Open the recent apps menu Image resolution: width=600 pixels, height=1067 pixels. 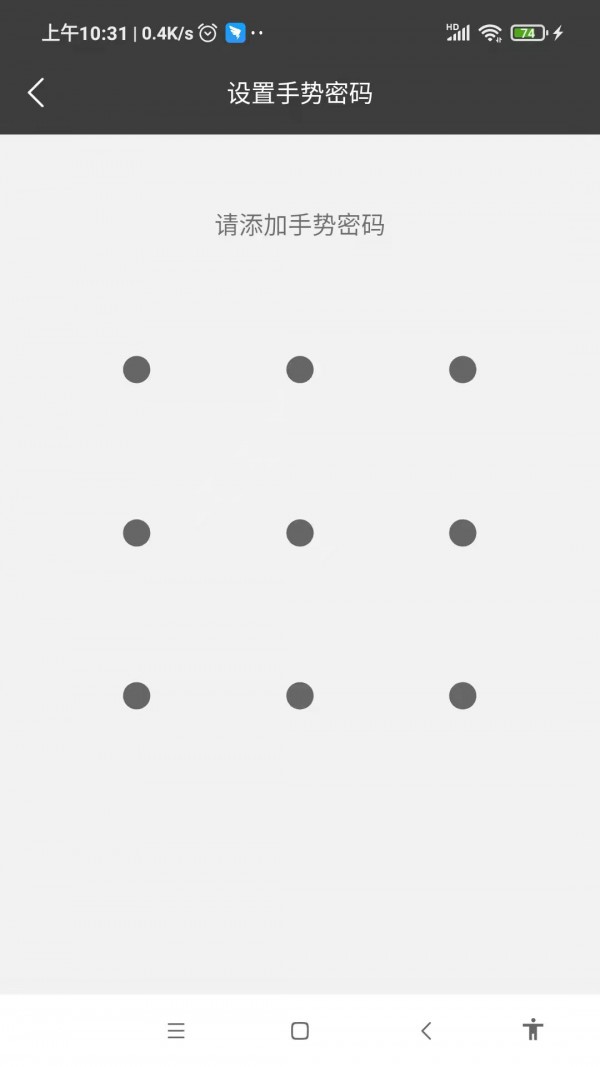(x=176, y=1031)
